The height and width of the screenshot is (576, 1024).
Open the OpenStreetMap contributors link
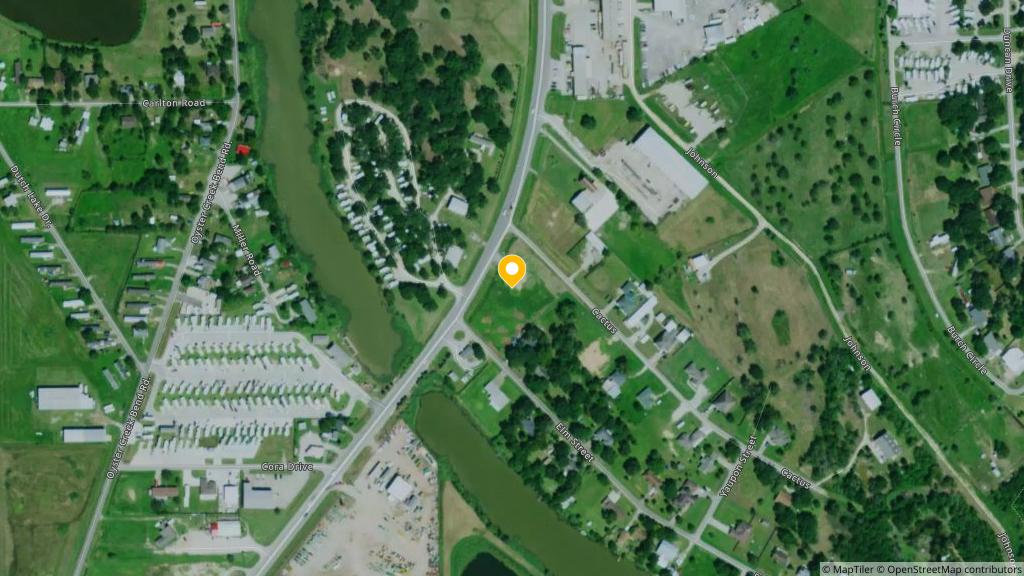coord(951,569)
